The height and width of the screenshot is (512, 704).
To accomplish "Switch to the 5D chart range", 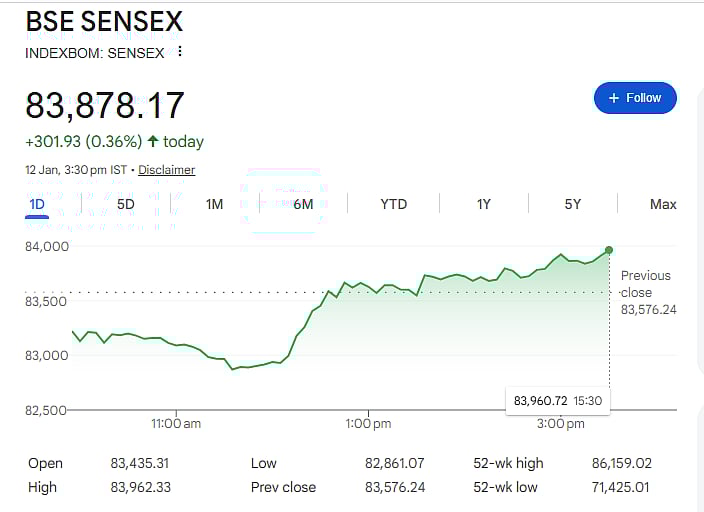I will tap(125, 204).
